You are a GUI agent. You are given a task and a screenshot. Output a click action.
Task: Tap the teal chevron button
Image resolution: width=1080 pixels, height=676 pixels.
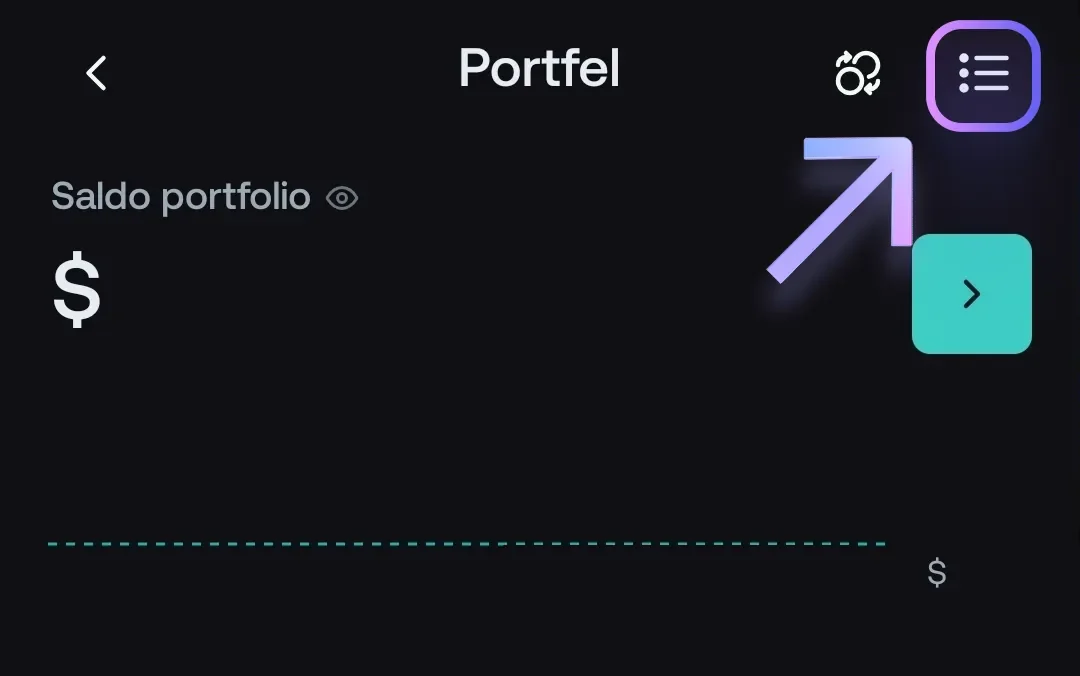click(971, 294)
